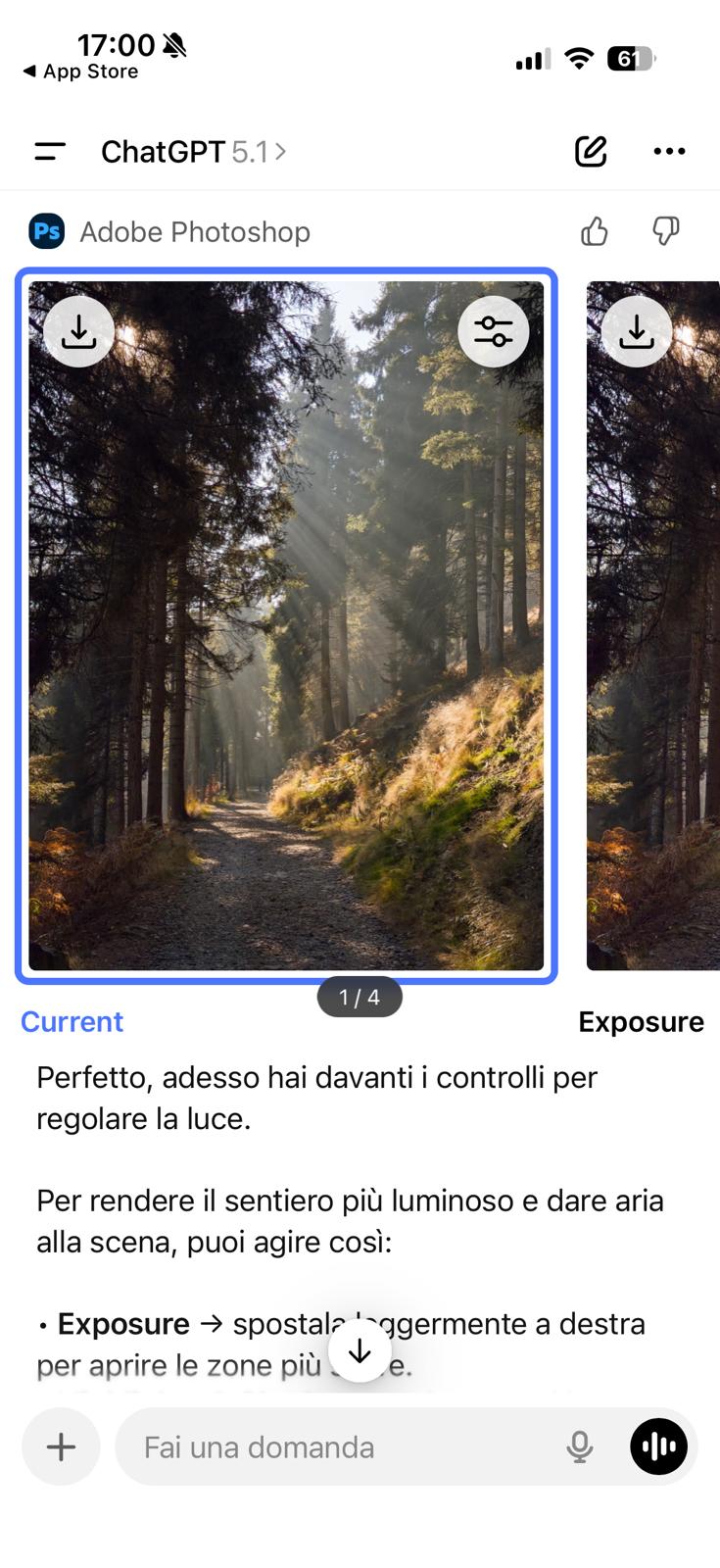Download the Current forest image

(78, 331)
